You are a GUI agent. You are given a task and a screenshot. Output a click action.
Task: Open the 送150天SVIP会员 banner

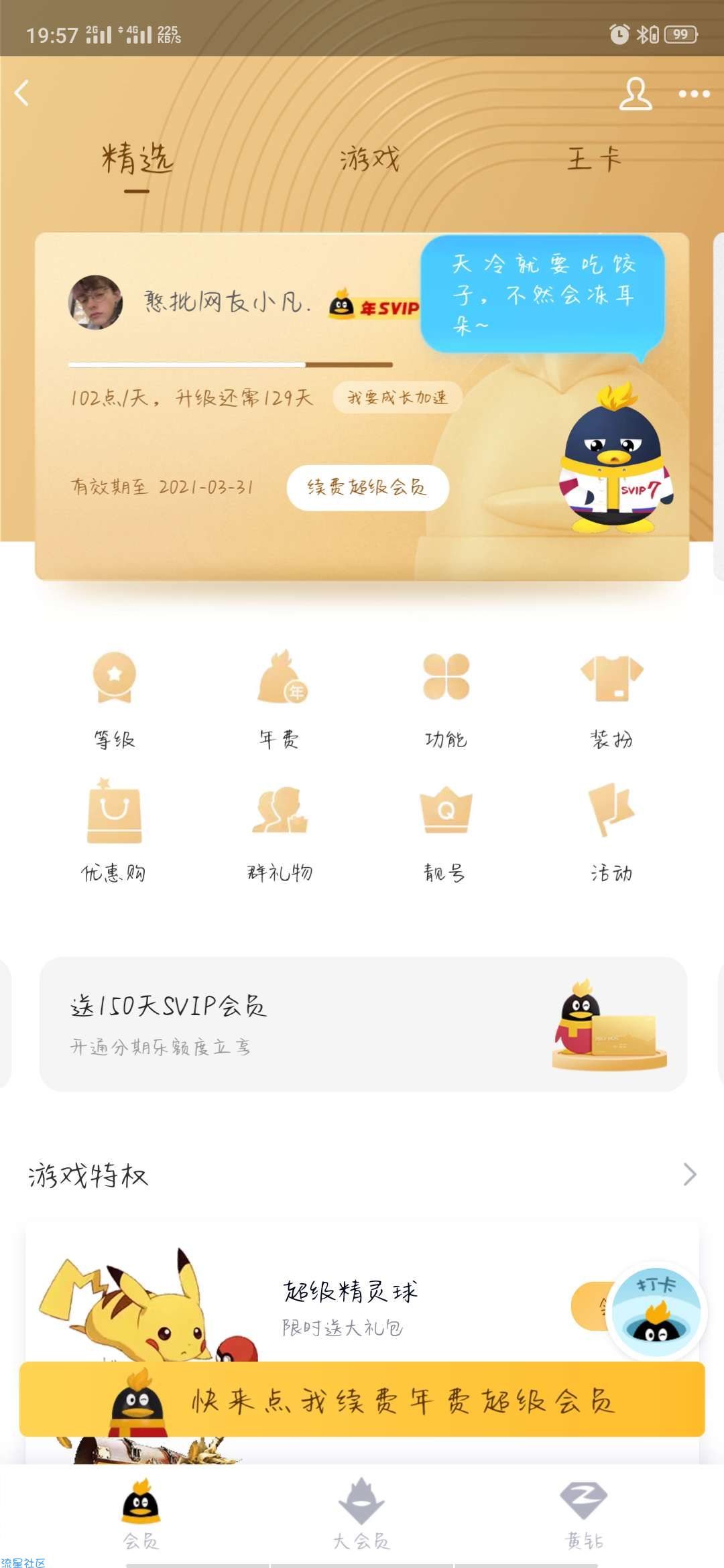click(363, 1024)
